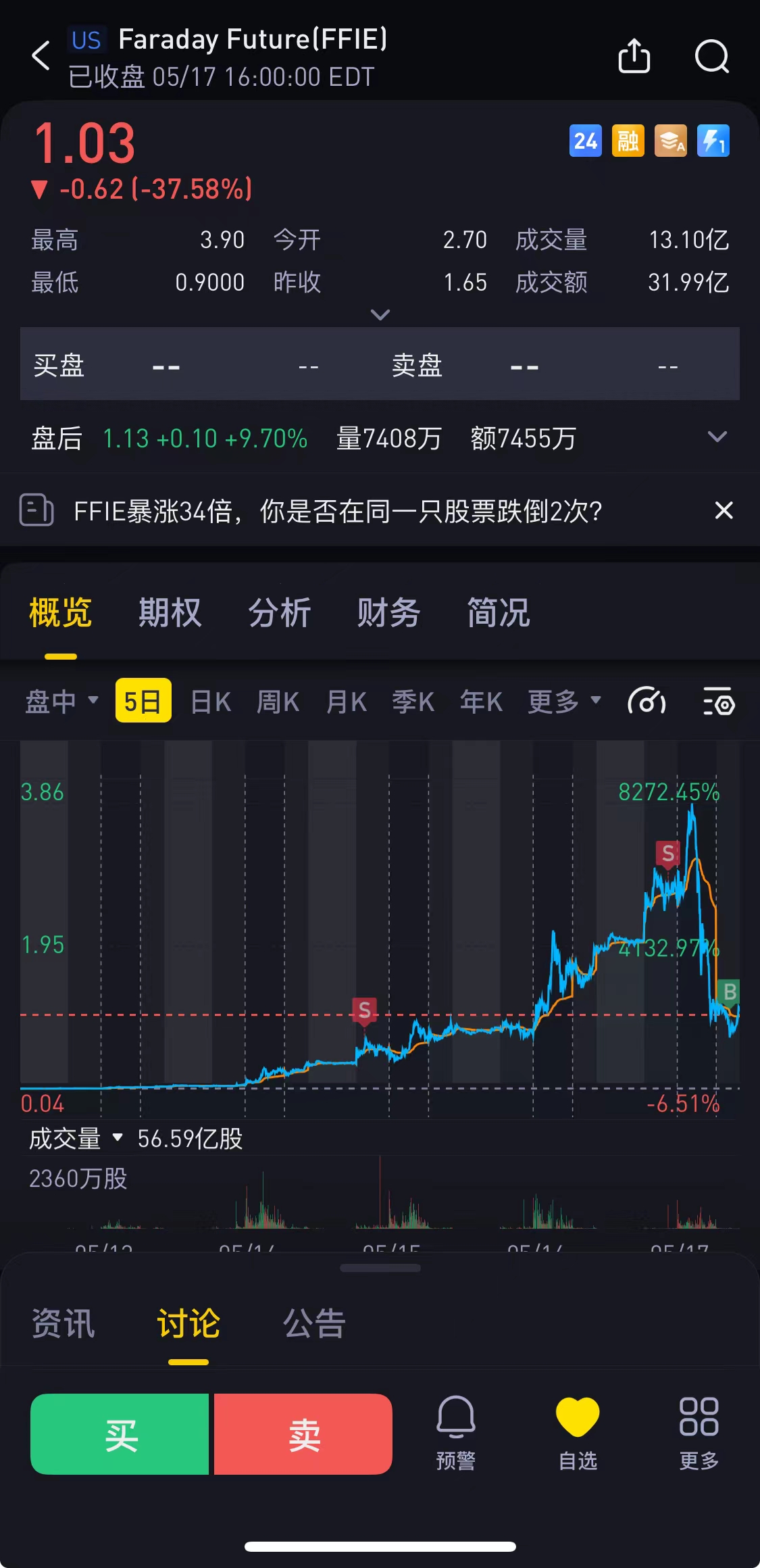Tap the red 卖 button
This screenshot has width=760, height=1568.
(303, 1434)
